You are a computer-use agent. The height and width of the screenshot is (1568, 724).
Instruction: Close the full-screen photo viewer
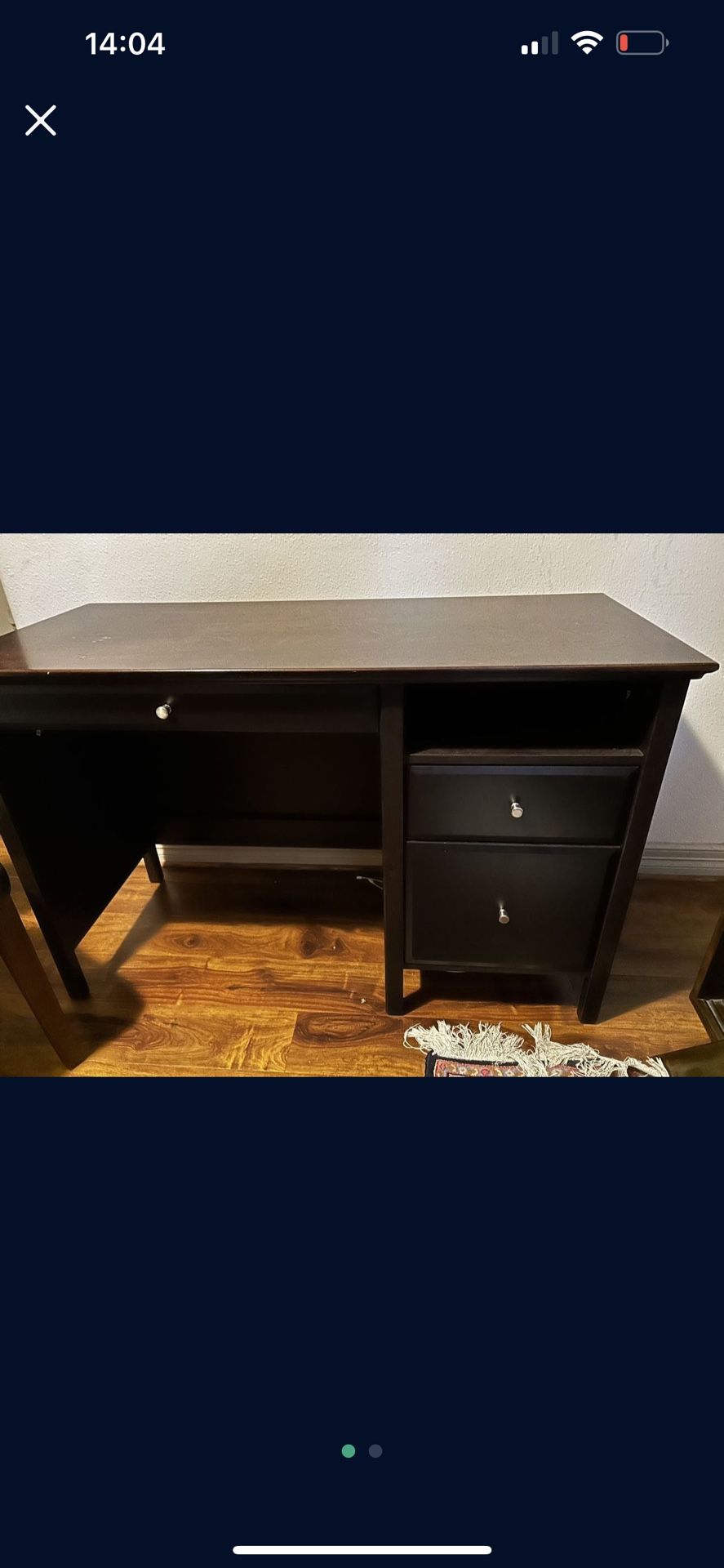[40, 120]
